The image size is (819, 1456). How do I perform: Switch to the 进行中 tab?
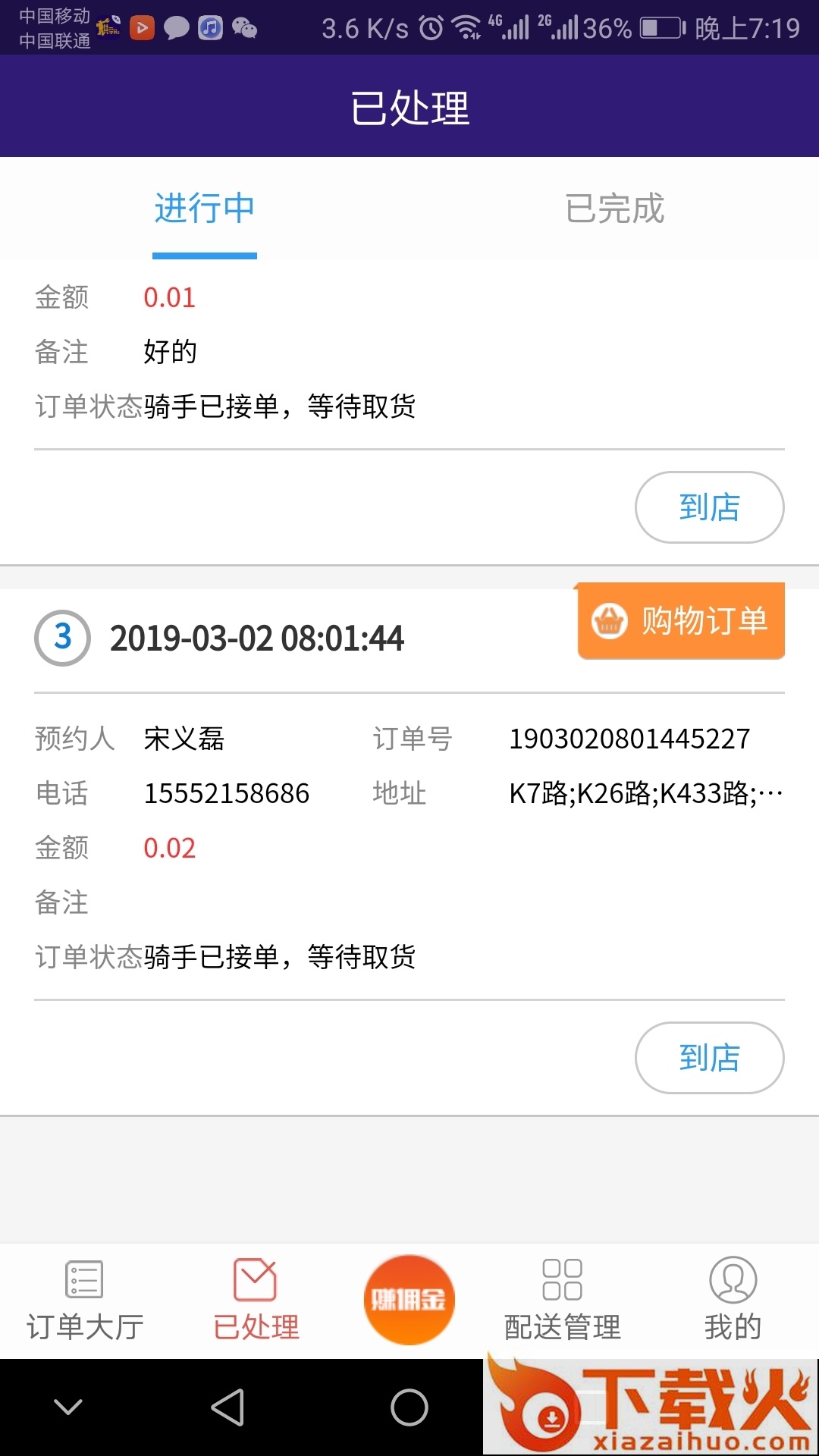[x=204, y=209]
